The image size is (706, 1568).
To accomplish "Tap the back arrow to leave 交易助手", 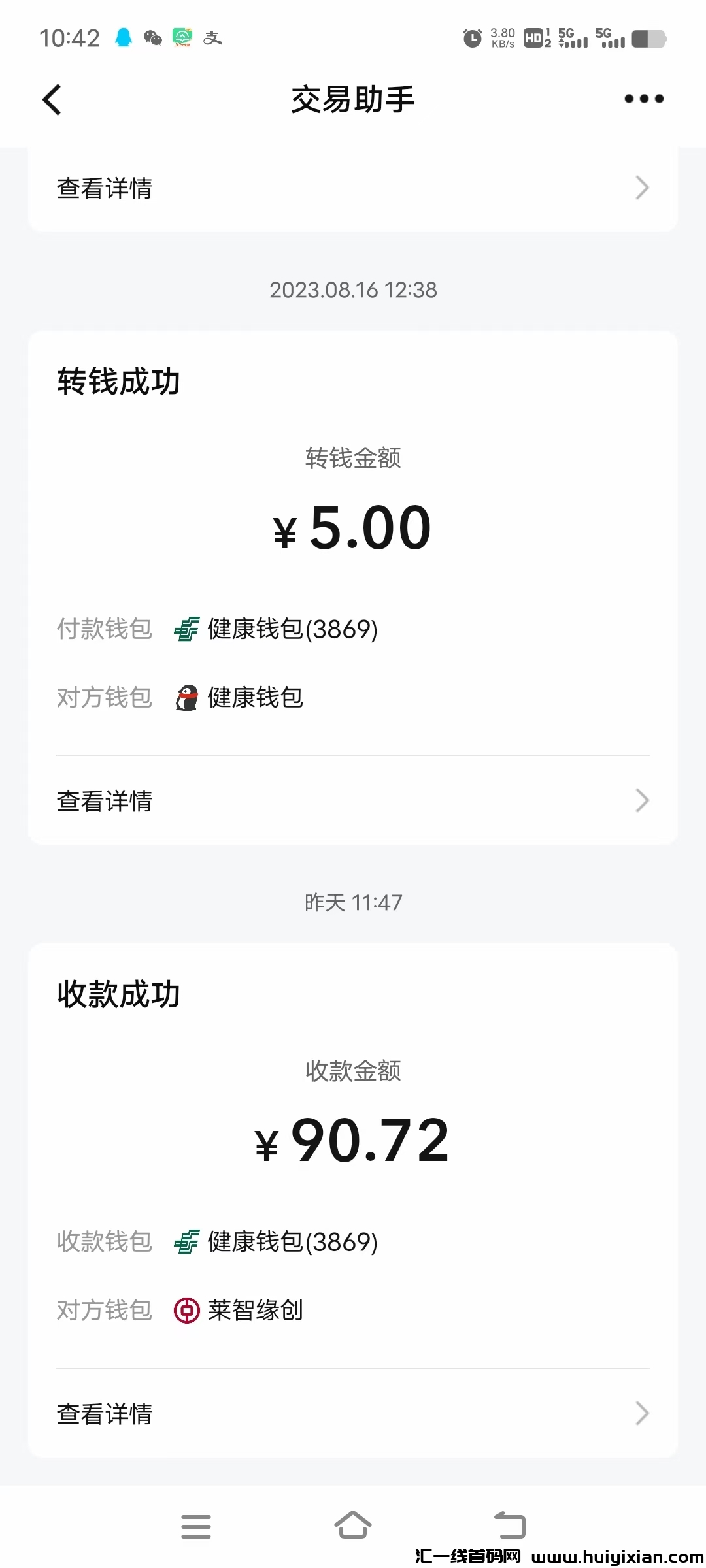I will tap(52, 98).
